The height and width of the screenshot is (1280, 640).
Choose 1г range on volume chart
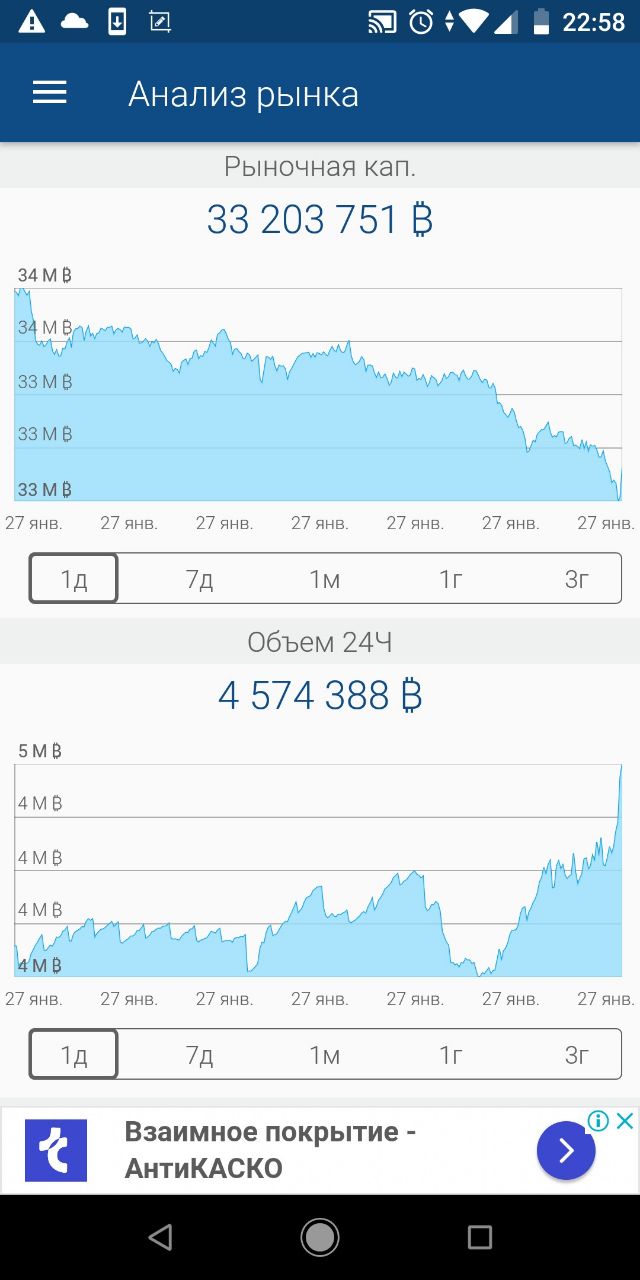[451, 1054]
